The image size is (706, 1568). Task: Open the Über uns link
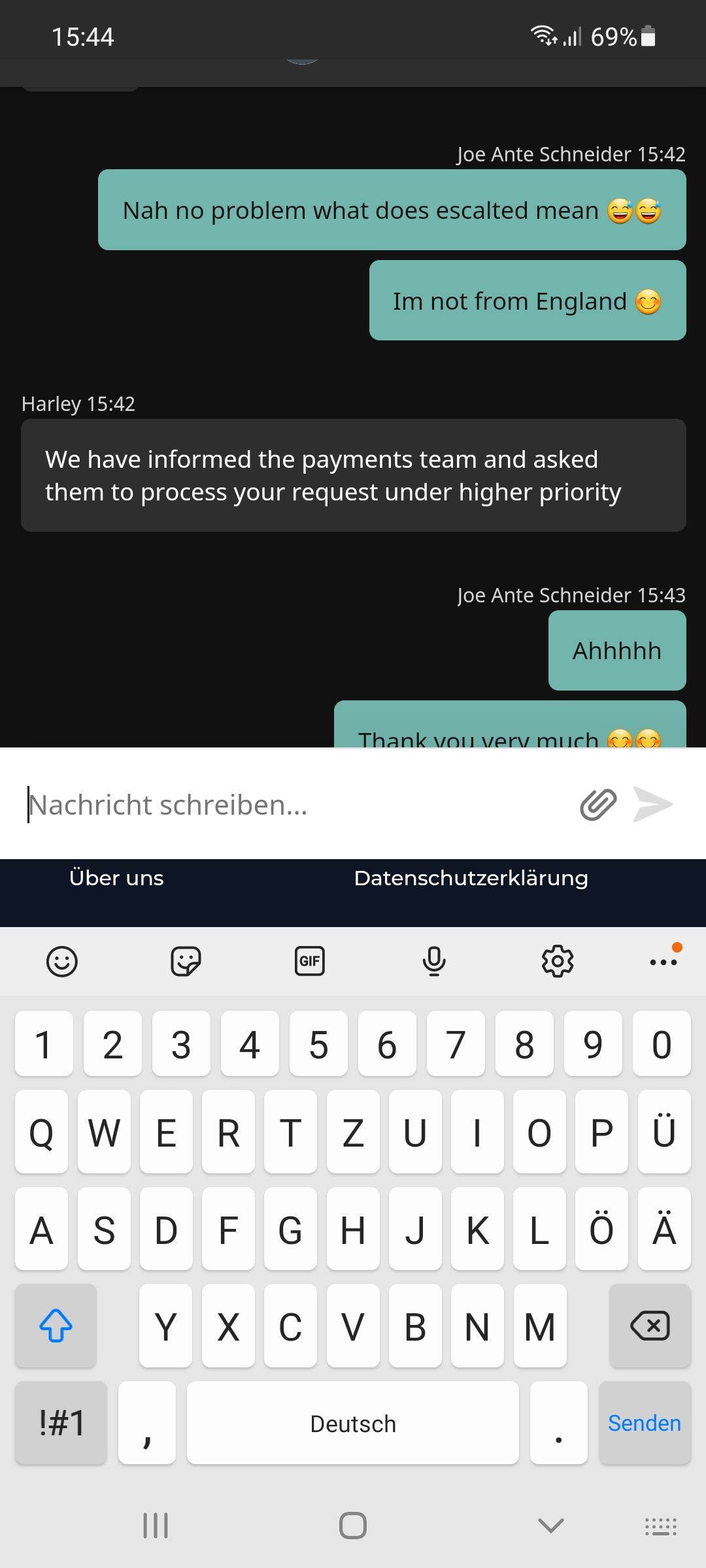(x=116, y=878)
